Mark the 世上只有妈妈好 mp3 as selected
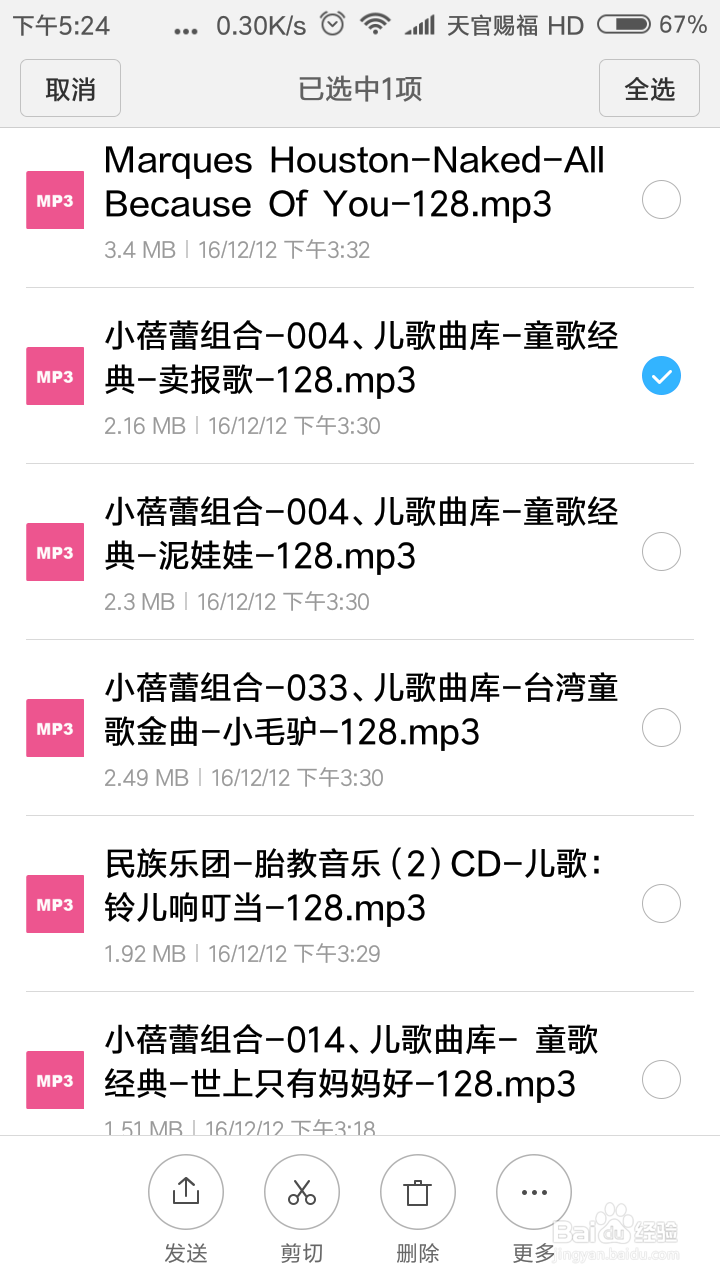The image size is (720, 1280). point(661,1080)
